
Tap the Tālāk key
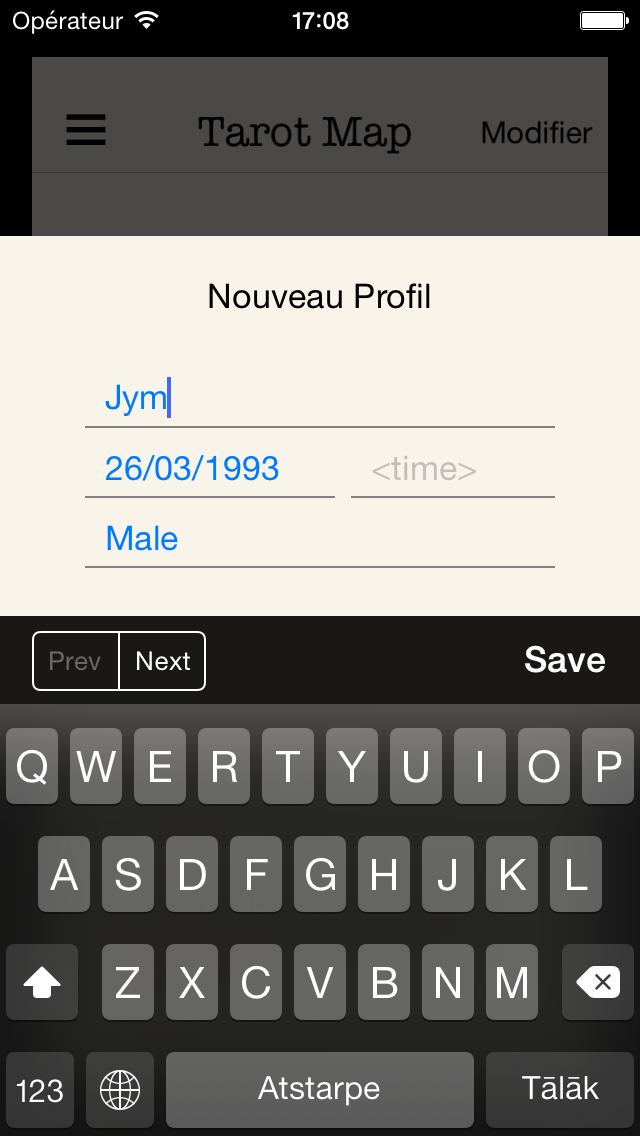[x=560, y=1089]
